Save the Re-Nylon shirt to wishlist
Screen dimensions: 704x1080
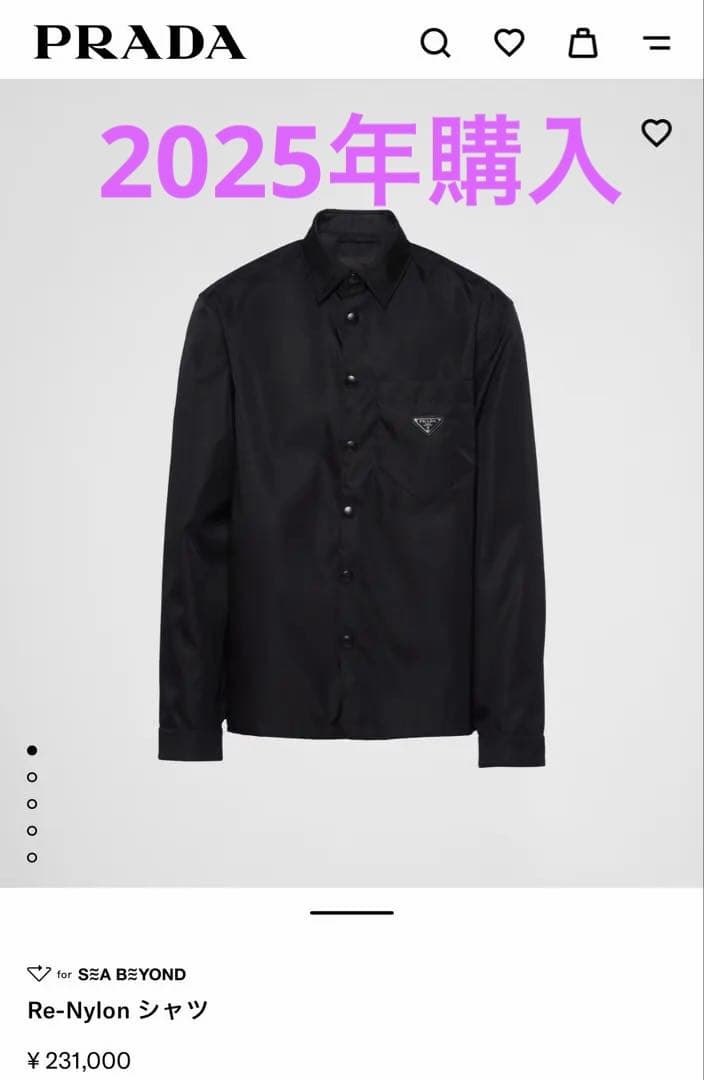point(656,133)
